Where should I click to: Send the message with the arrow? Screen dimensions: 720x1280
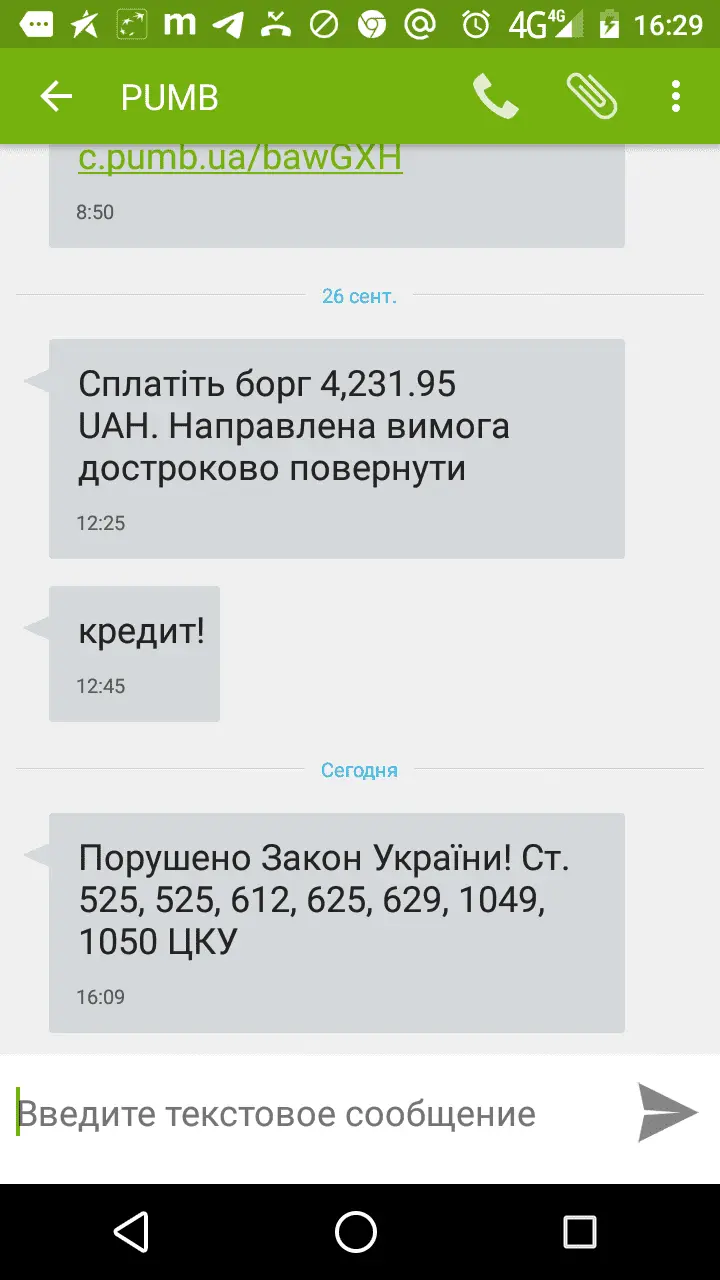[x=667, y=1112]
